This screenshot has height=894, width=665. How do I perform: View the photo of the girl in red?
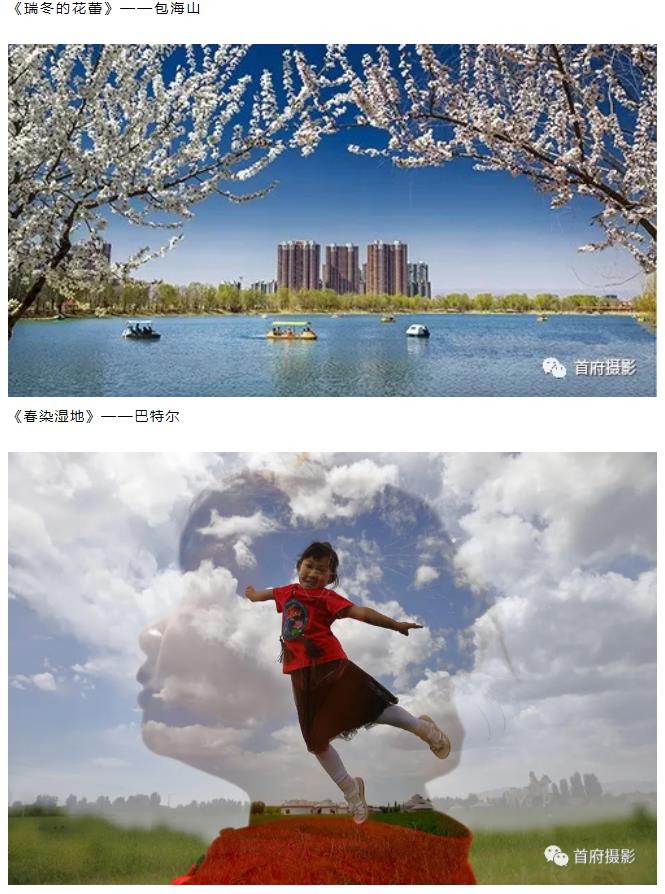tap(332, 668)
